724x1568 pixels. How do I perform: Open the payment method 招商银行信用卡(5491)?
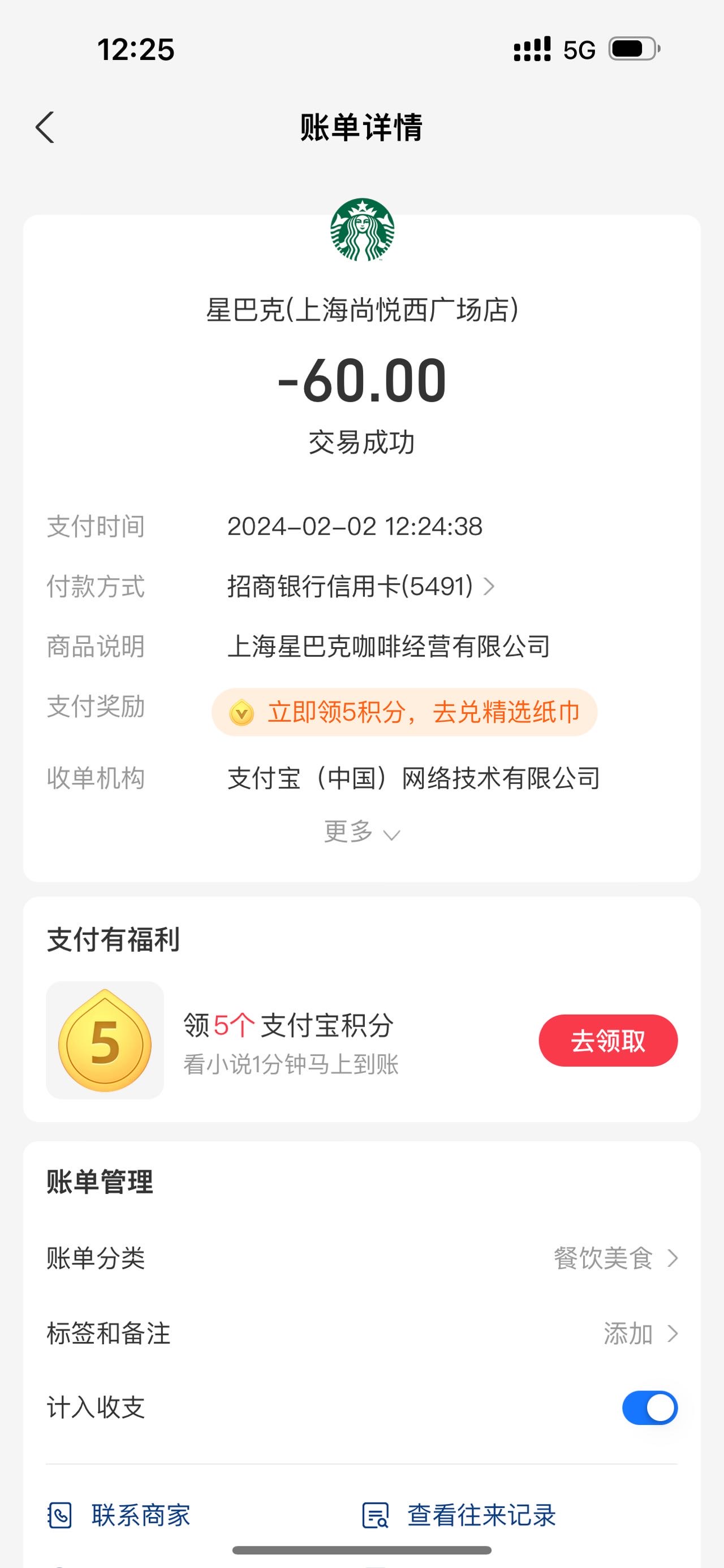click(x=361, y=587)
